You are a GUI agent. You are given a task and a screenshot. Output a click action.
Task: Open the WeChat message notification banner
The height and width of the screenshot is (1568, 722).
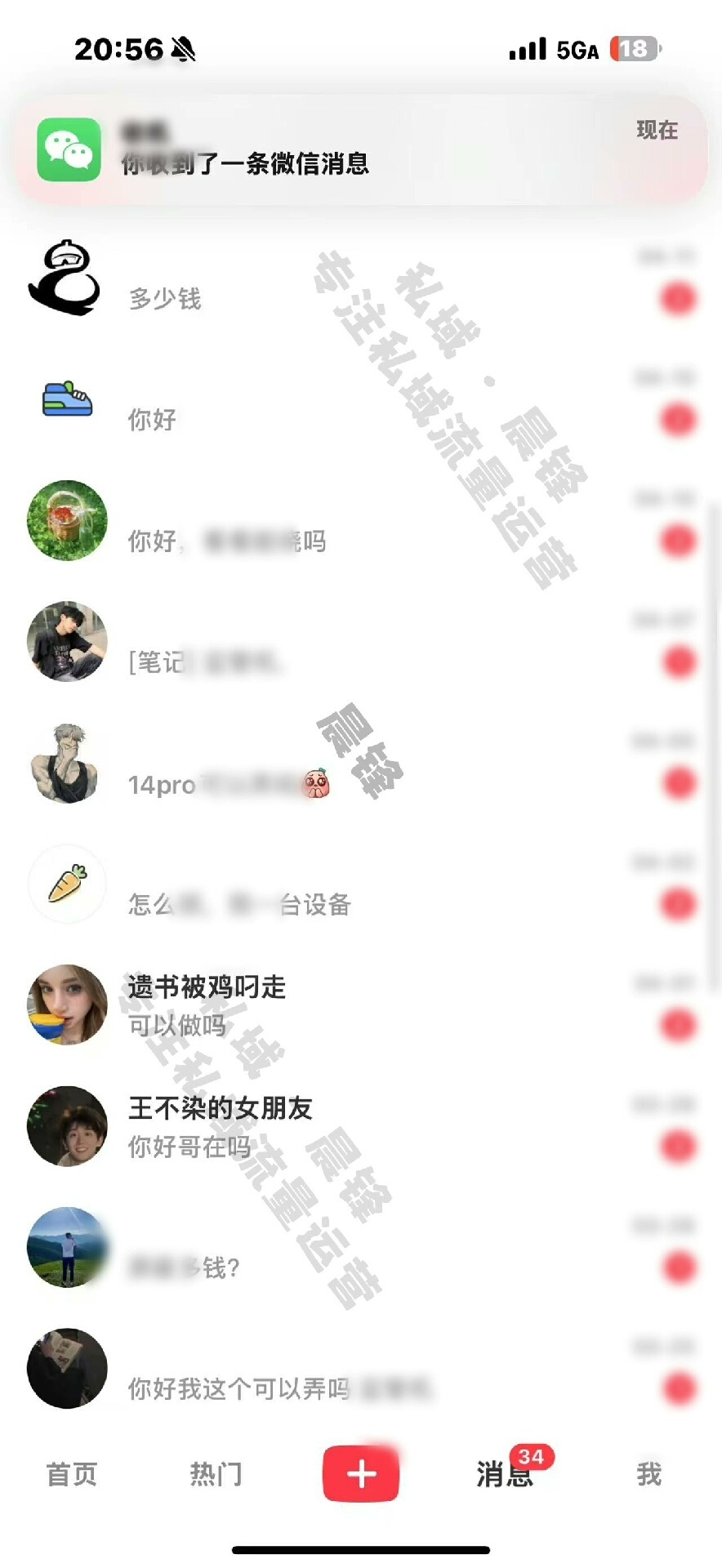pos(359,149)
